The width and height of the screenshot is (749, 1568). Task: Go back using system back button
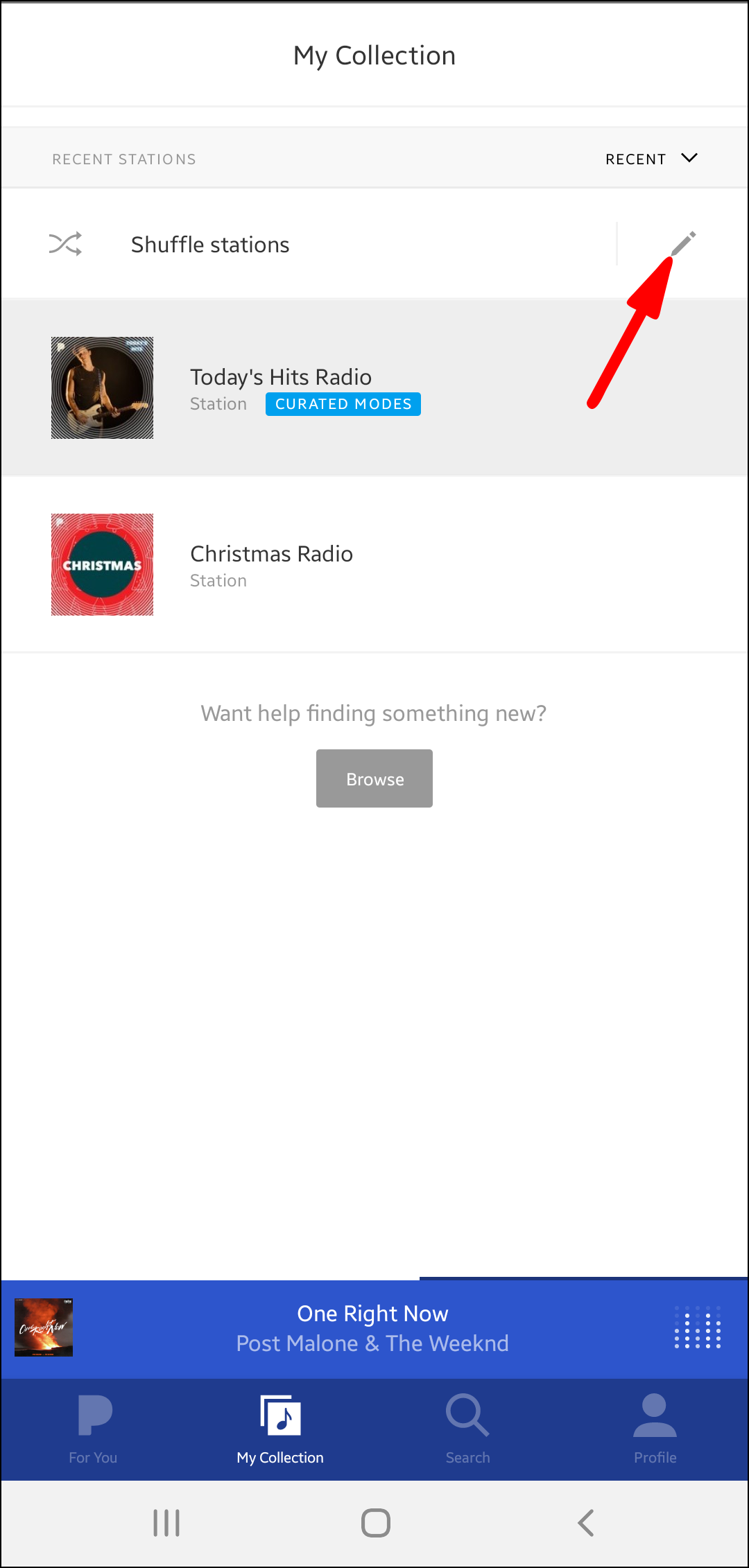click(586, 1523)
